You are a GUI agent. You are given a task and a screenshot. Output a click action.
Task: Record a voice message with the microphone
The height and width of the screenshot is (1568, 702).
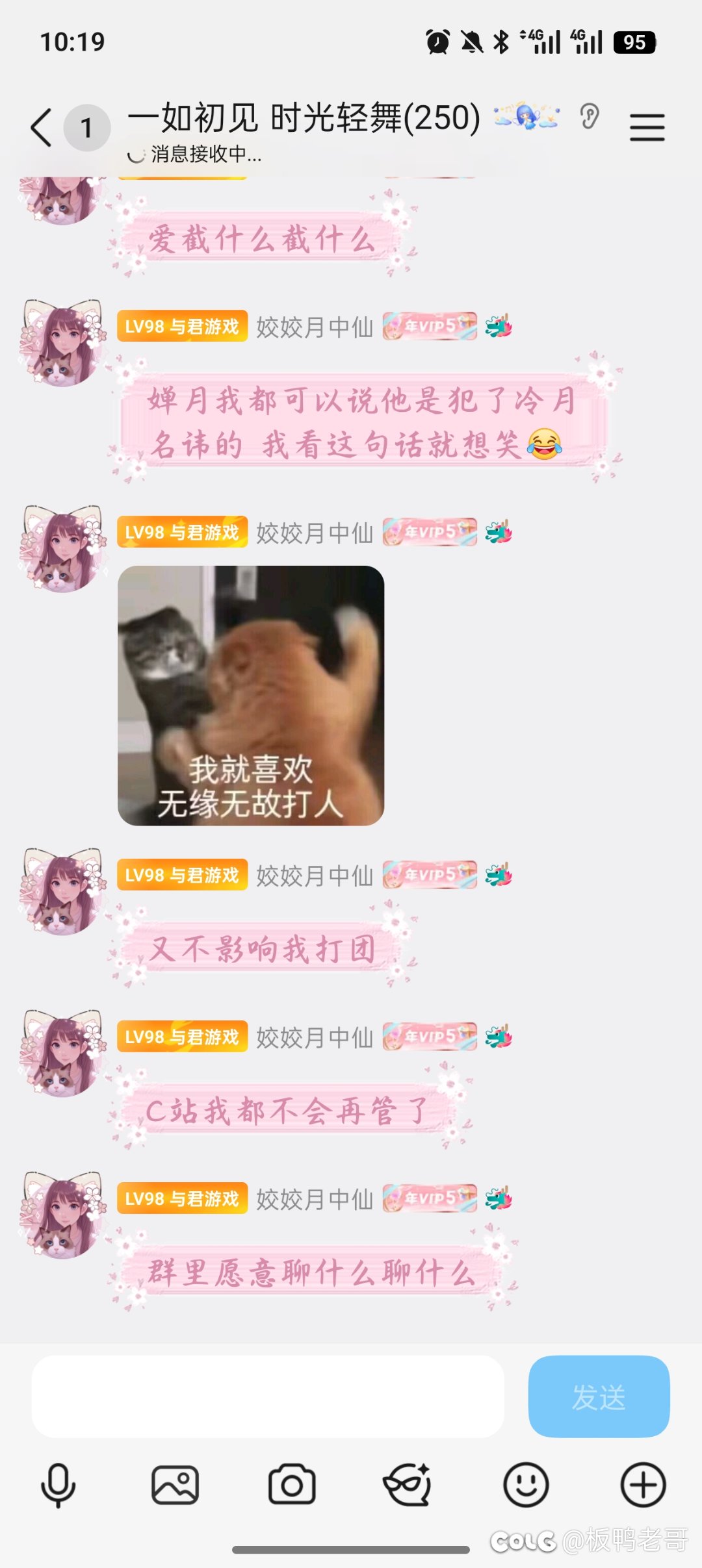pyautogui.click(x=58, y=1484)
